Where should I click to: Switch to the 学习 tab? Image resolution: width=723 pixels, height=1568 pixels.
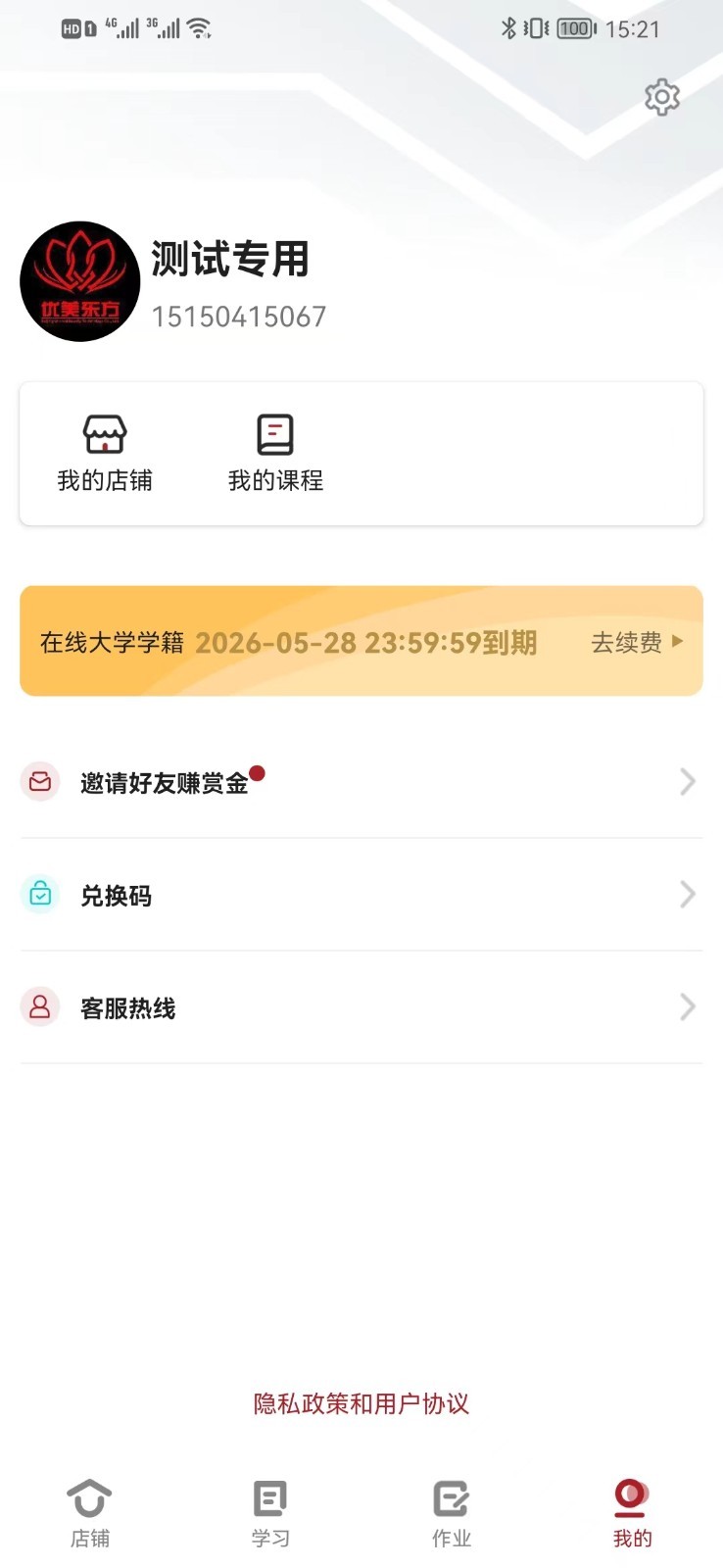pyautogui.click(x=270, y=1513)
